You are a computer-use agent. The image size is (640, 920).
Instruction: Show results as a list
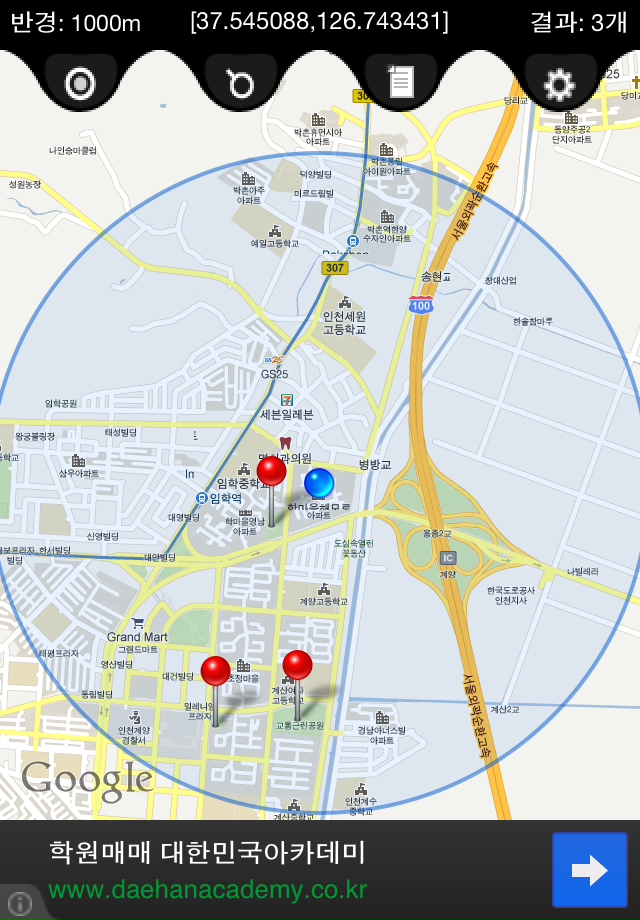pos(400,82)
